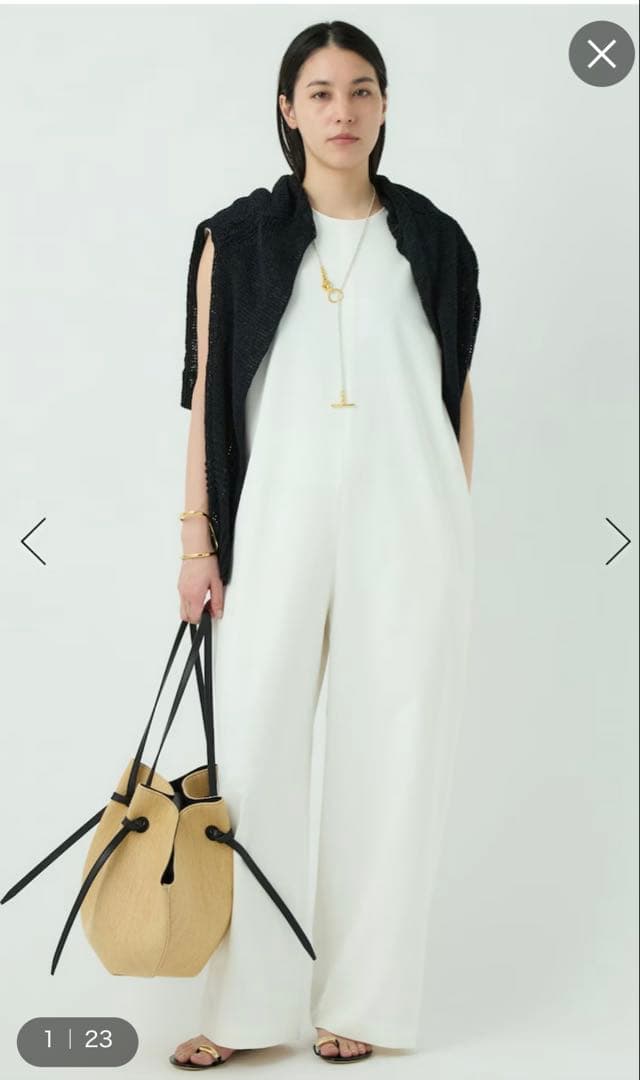Go to the next product photo
This screenshot has height=1080, width=640.
click(x=616, y=541)
